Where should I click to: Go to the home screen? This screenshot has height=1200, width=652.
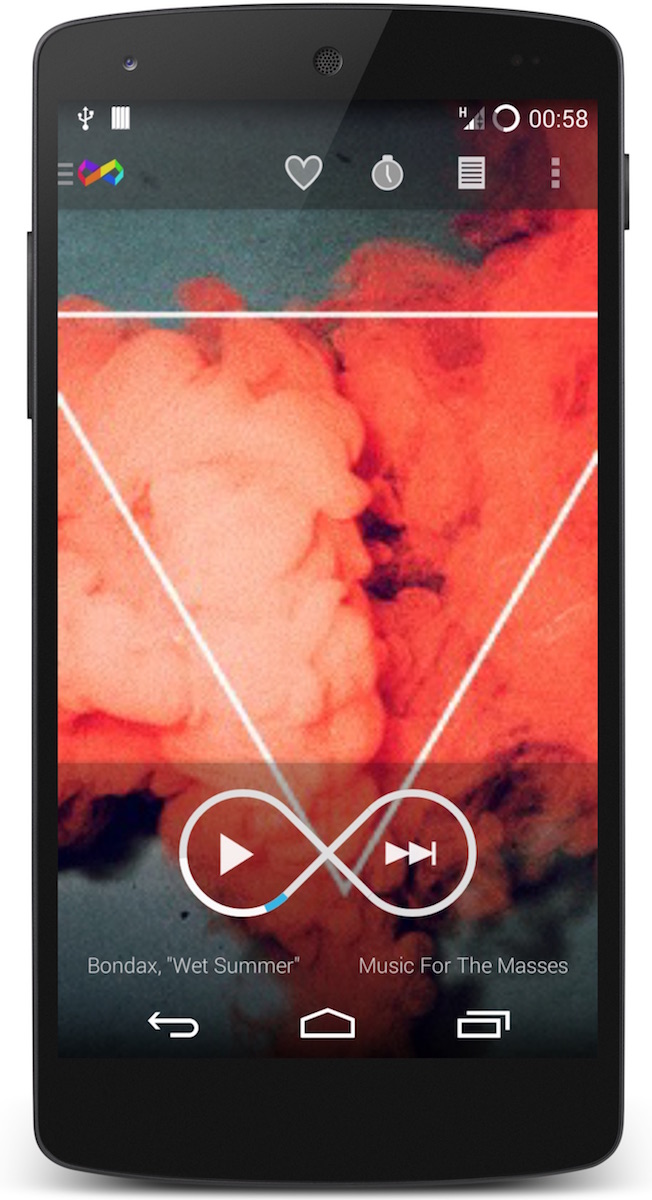(x=327, y=1024)
